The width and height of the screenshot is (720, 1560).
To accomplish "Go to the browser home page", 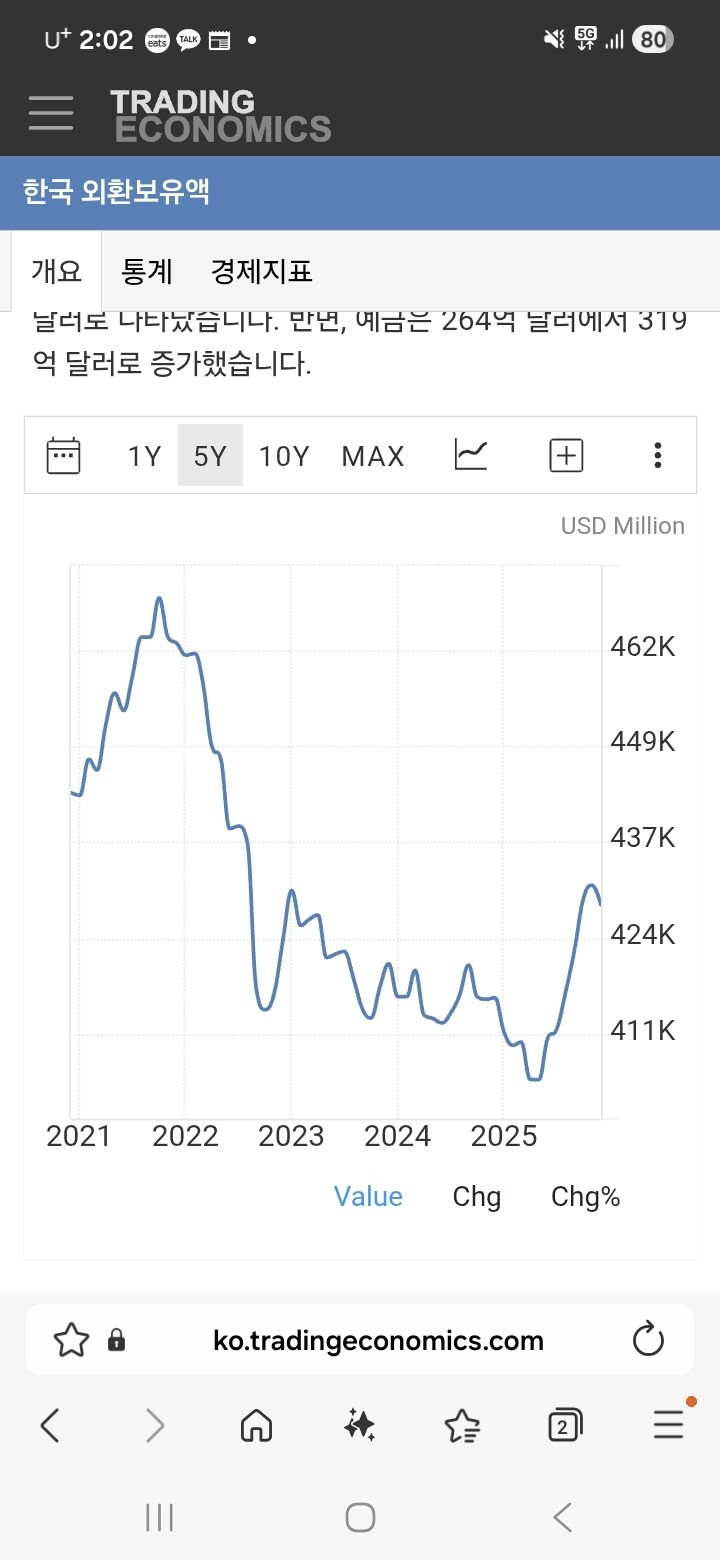I will (257, 1426).
